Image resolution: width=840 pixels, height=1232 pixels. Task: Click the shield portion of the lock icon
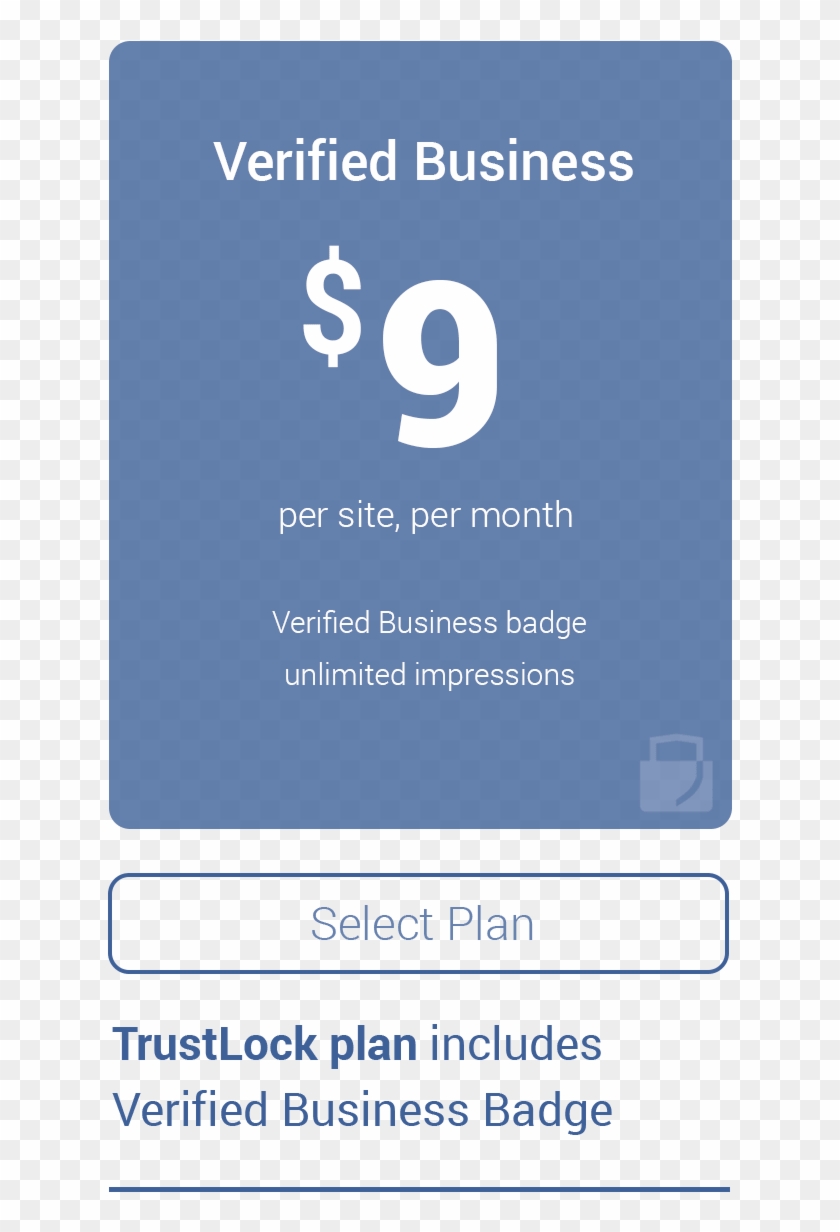[690, 785]
